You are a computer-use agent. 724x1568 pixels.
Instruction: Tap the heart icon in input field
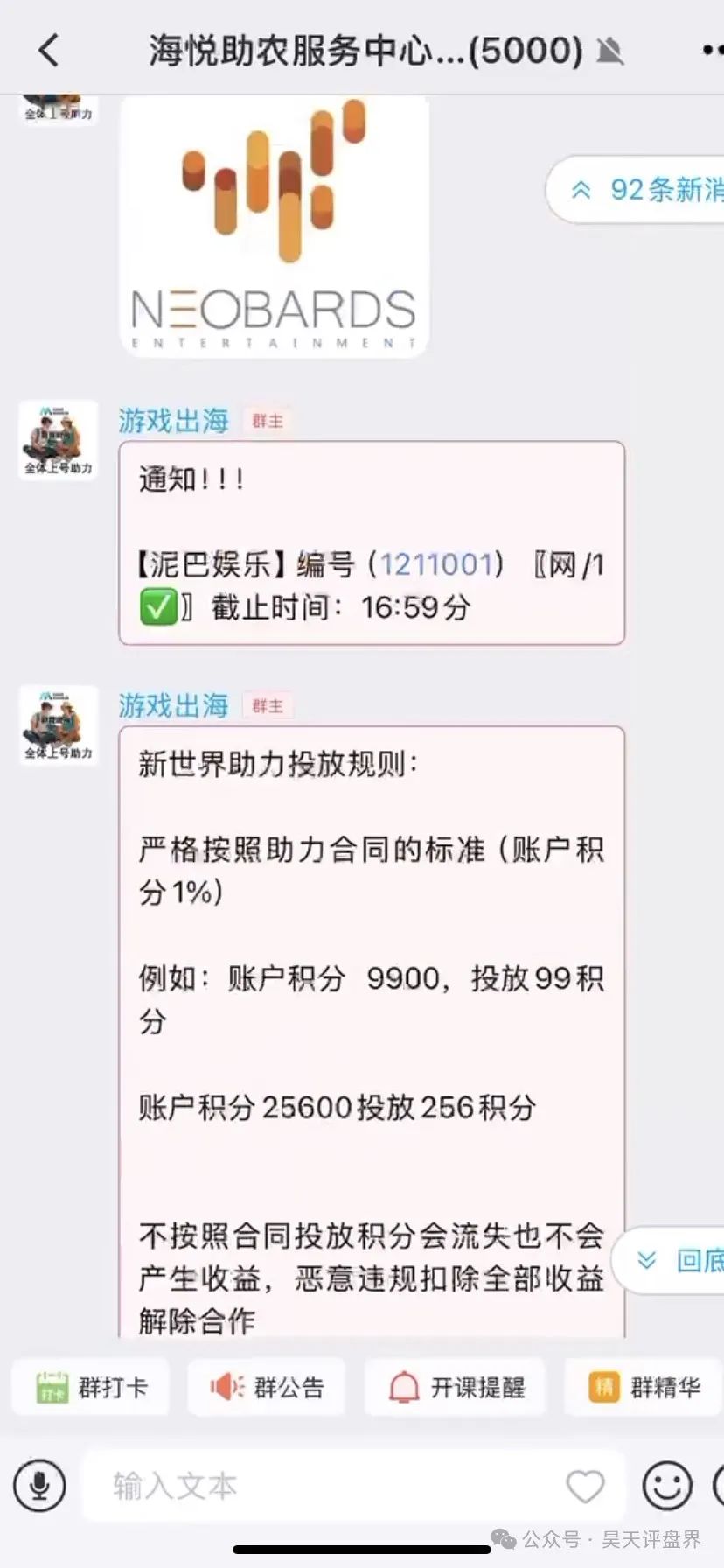pos(585,1486)
